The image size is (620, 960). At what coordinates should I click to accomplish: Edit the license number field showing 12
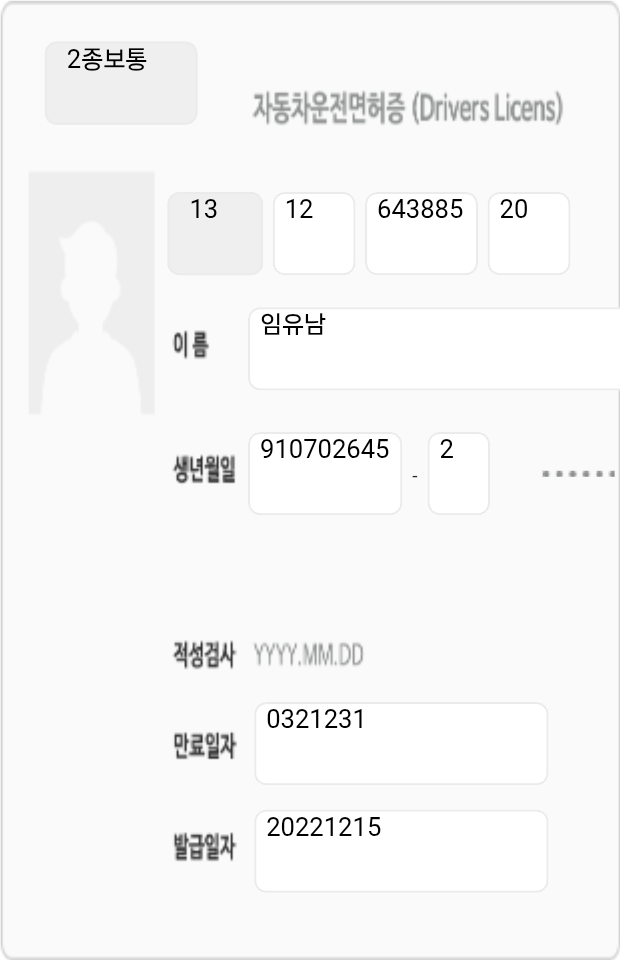tap(314, 233)
